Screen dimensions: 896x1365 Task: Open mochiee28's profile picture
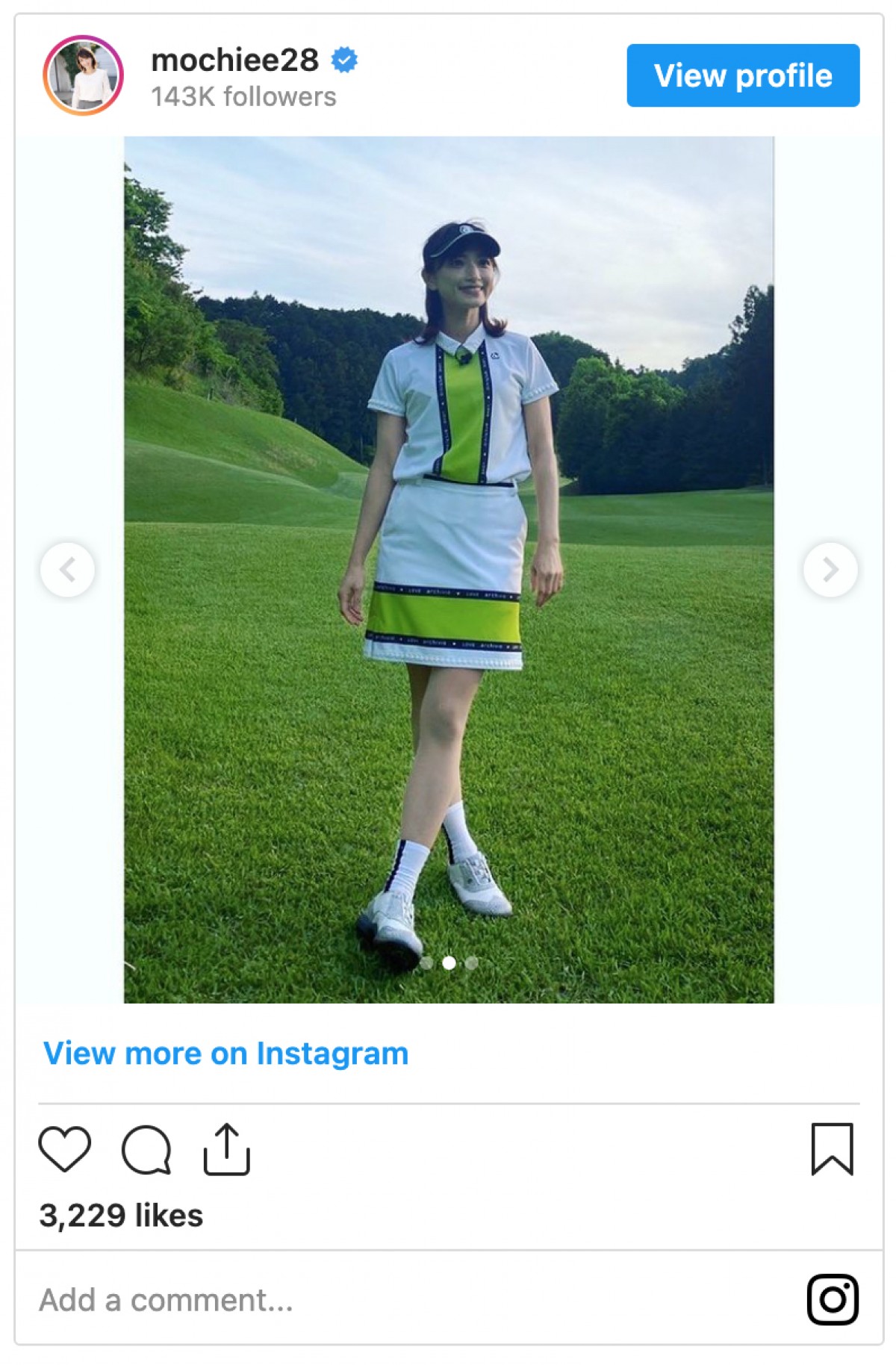[x=83, y=75]
